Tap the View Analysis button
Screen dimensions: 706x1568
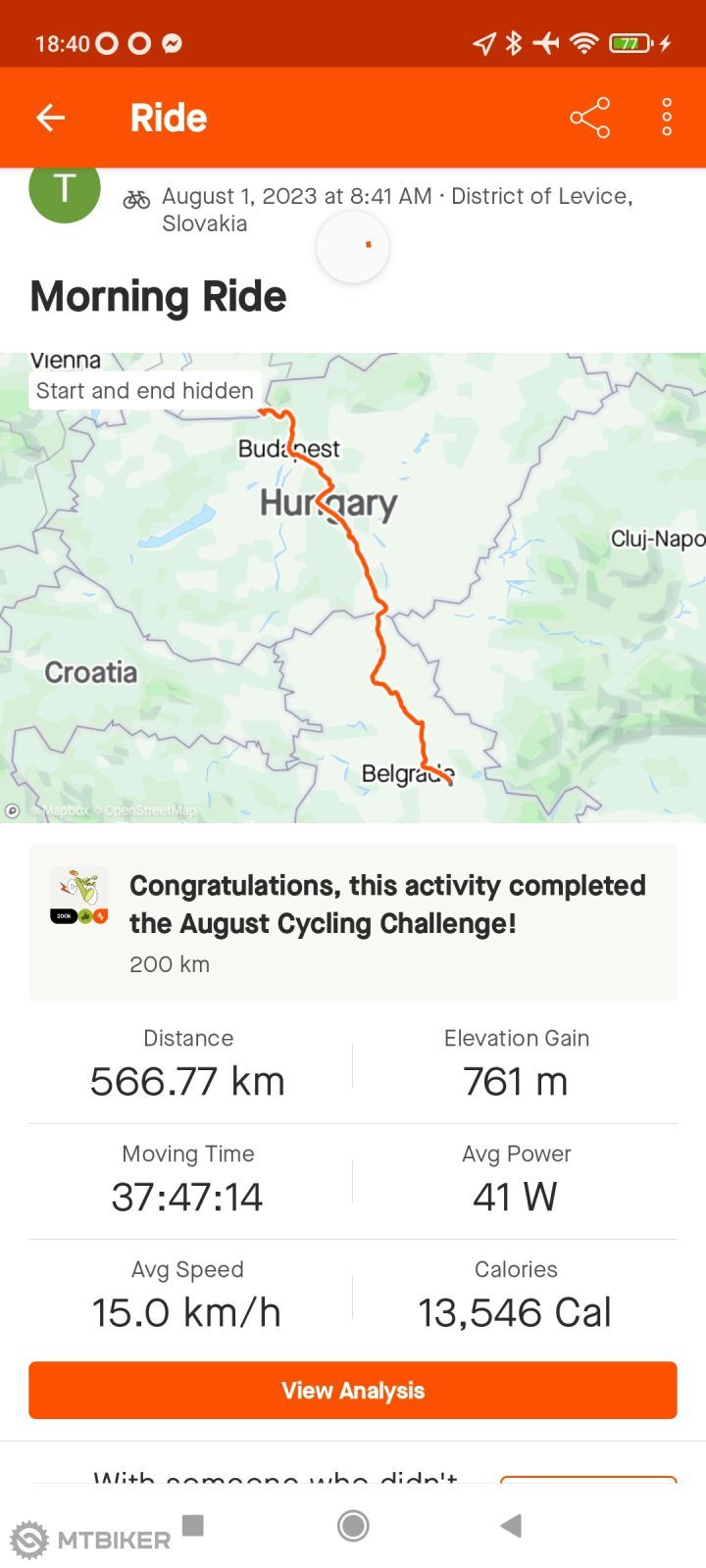[352, 1390]
